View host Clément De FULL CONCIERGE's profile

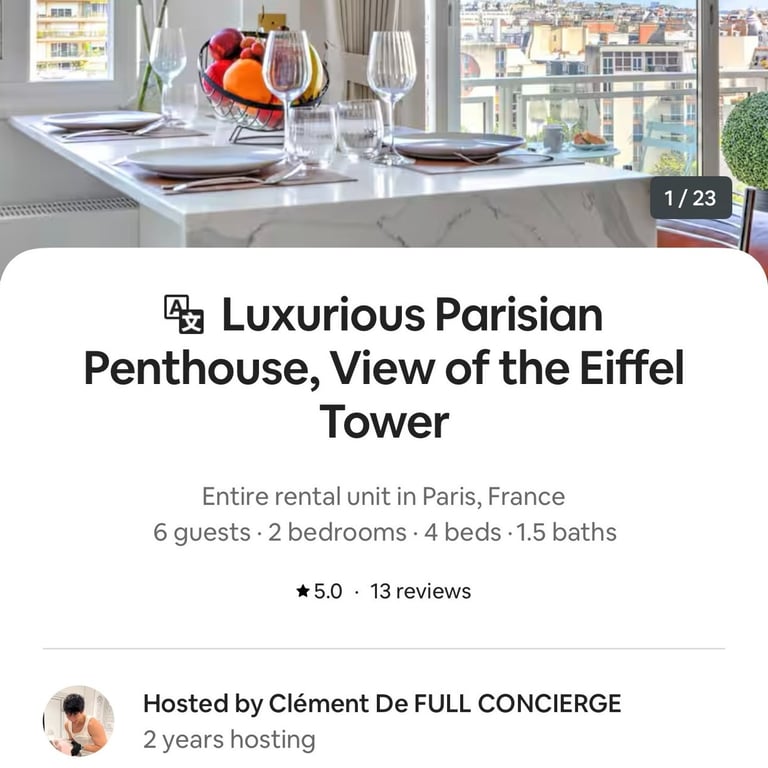click(78, 721)
